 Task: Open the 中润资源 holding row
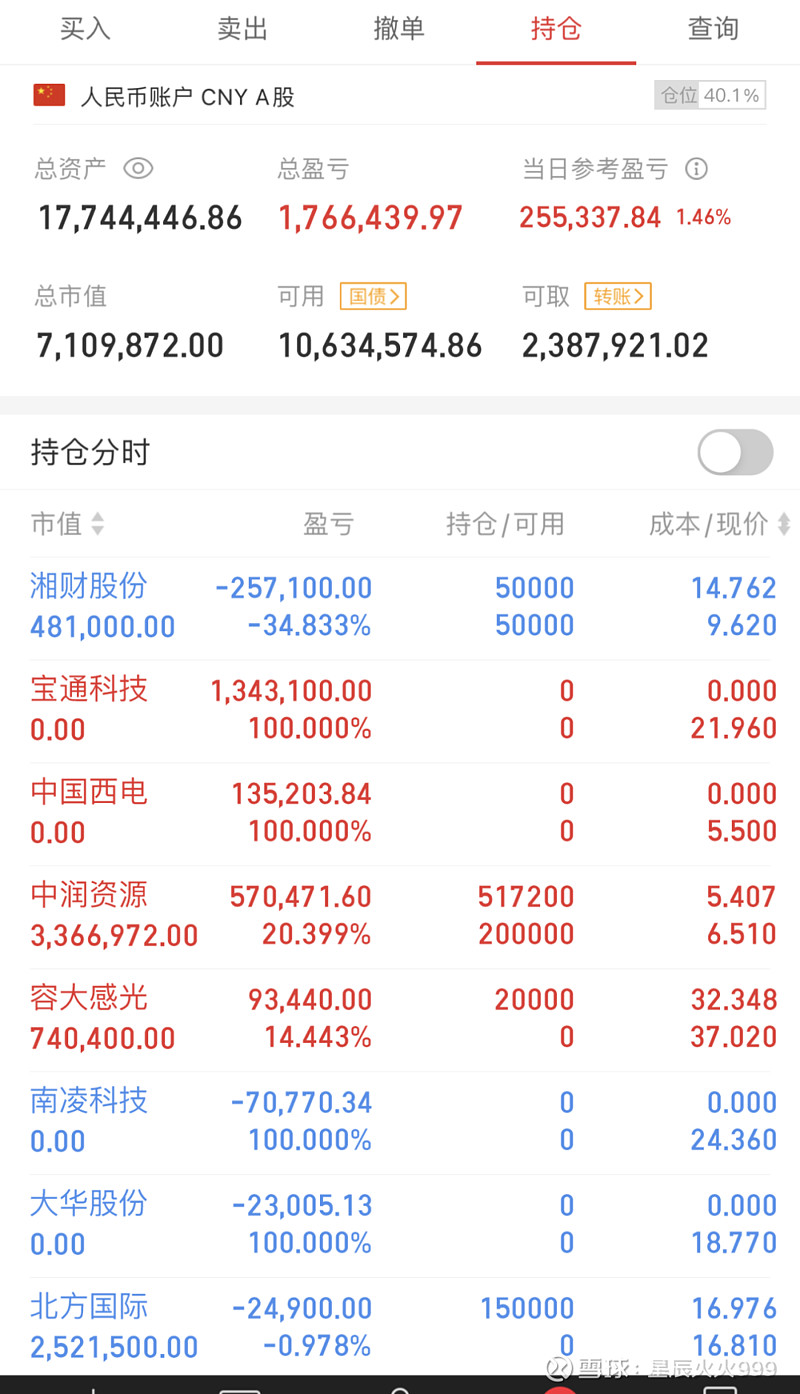click(400, 916)
